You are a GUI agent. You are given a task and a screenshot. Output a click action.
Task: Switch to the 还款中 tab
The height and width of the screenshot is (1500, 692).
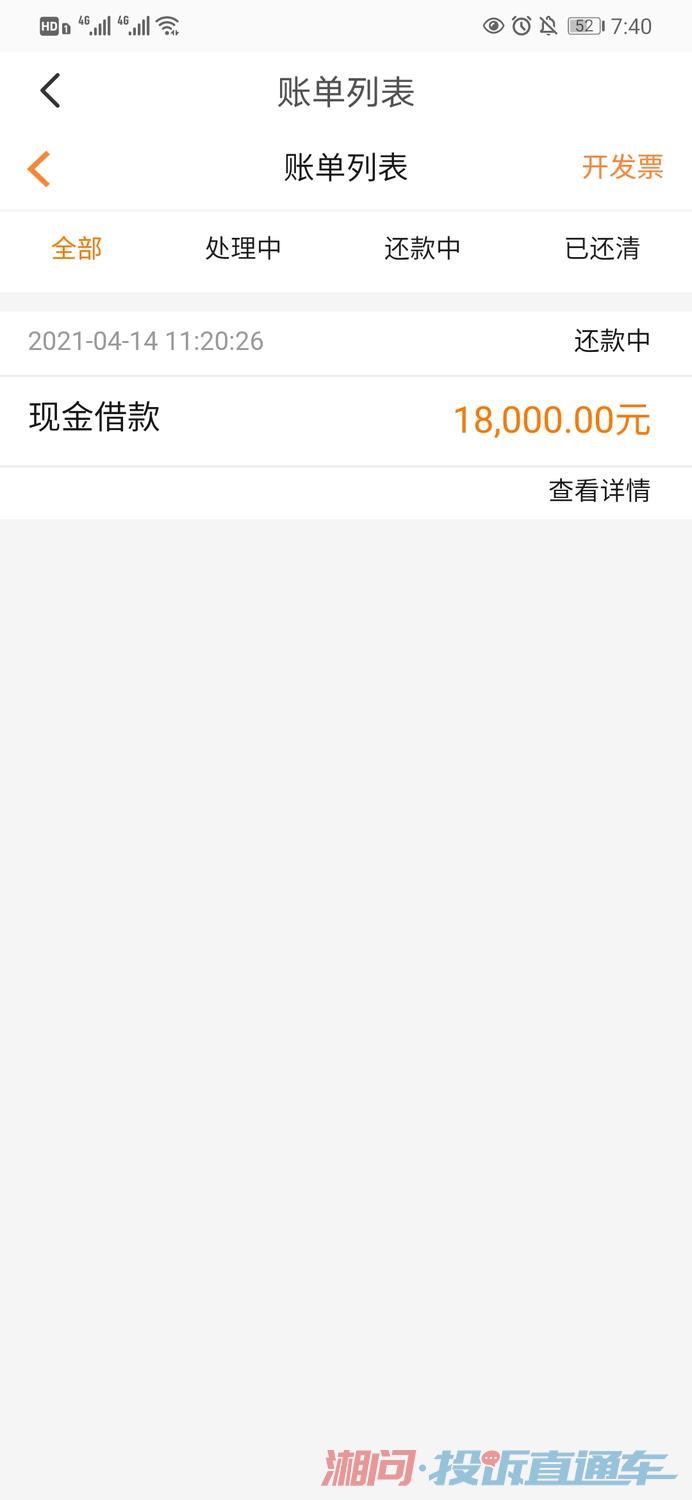click(x=422, y=248)
